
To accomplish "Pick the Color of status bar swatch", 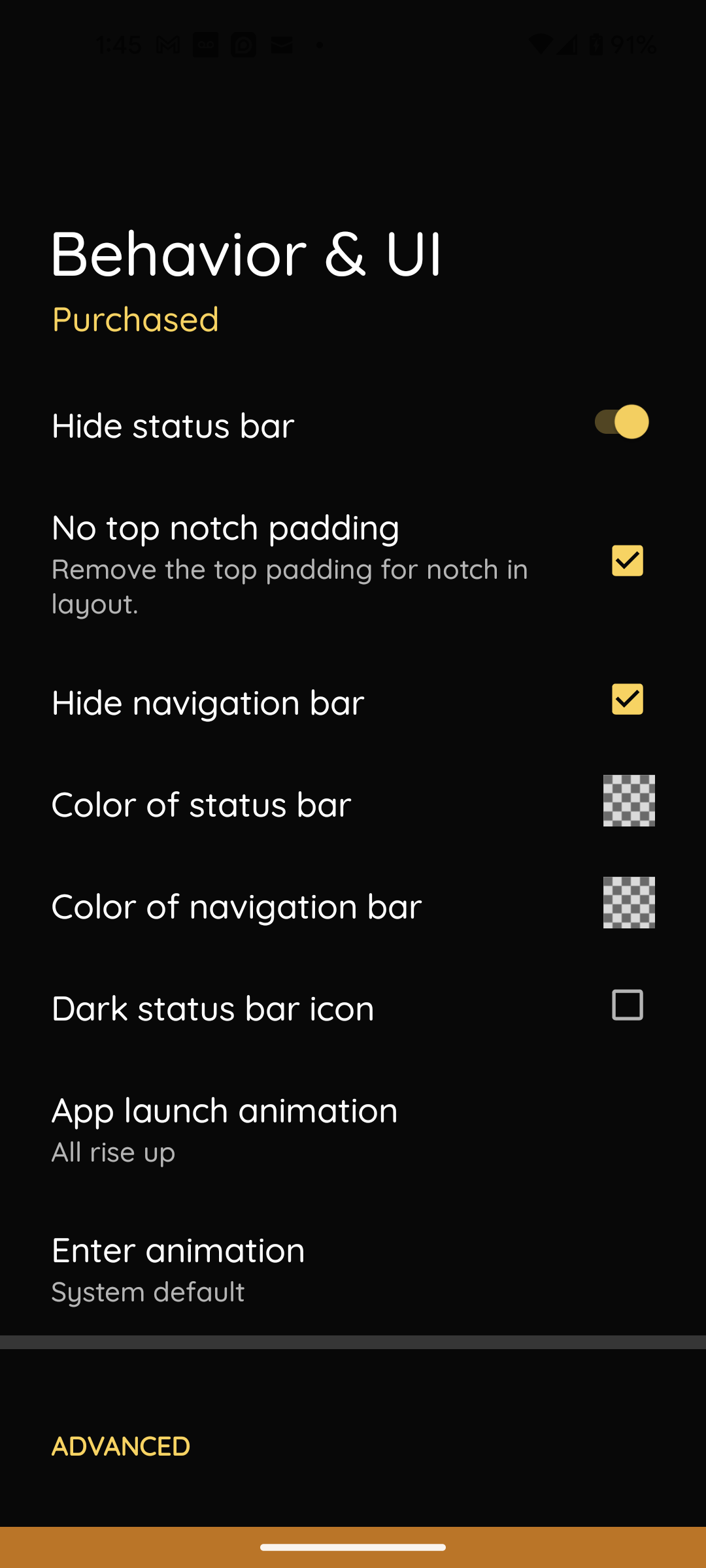I will (x=628, y=801).
